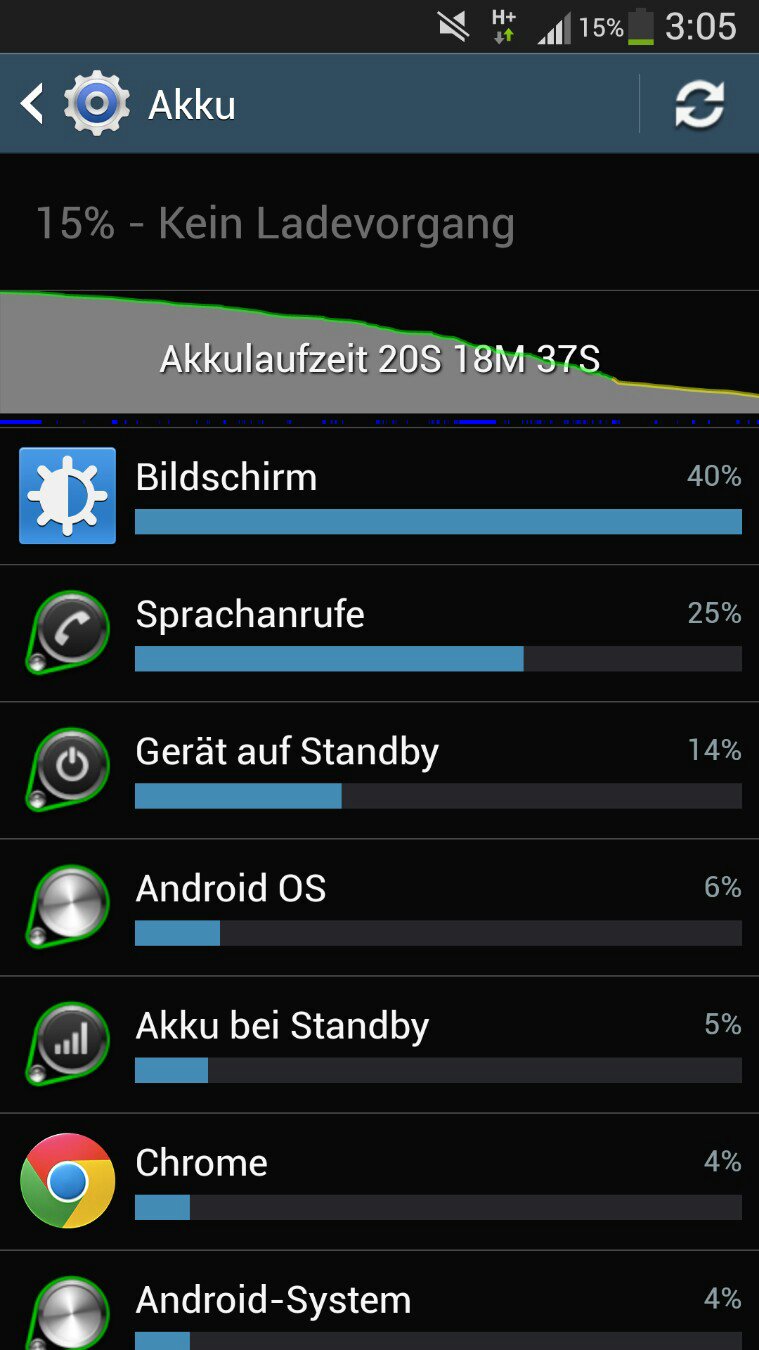Open Bildschirm battery usage details

pyautogui.click(x=379, y=496)
